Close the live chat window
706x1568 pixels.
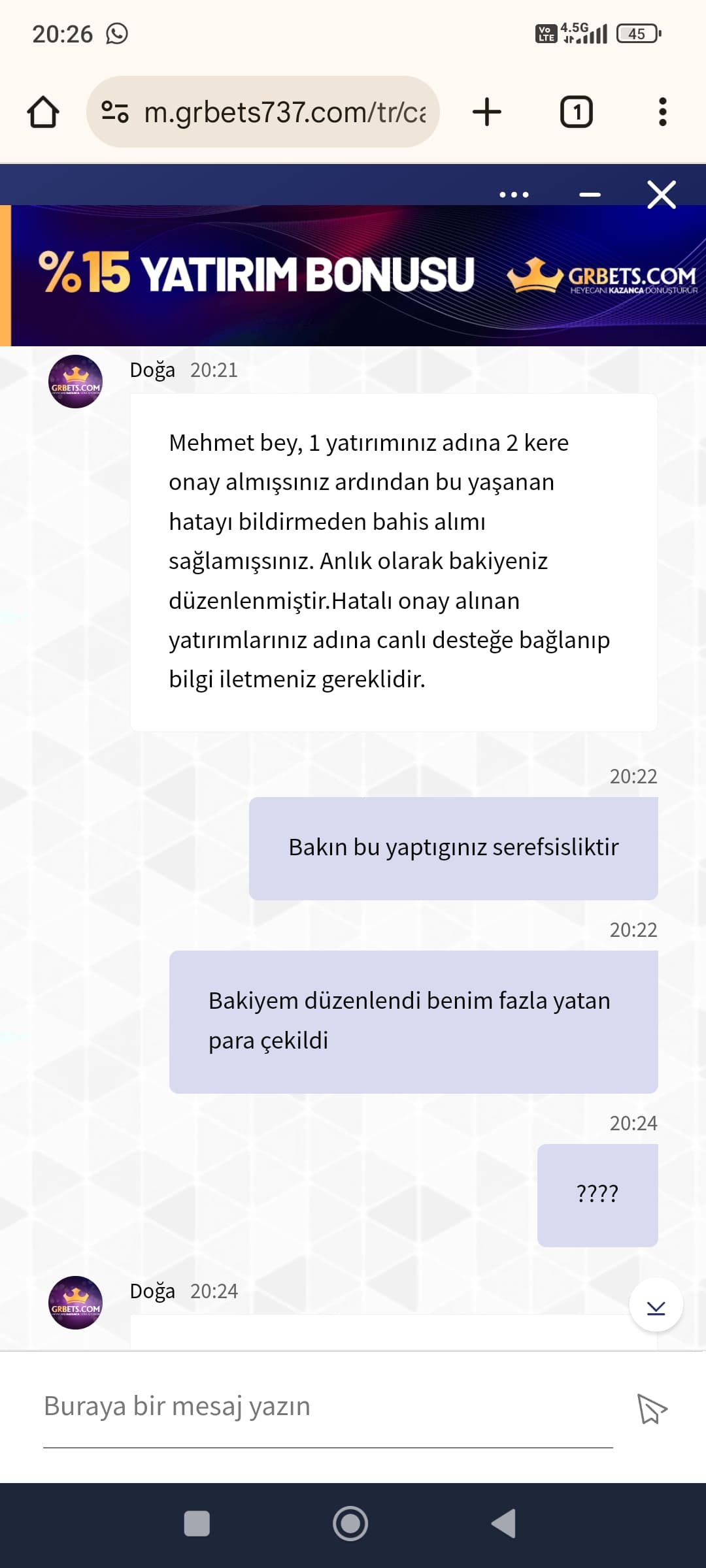click(662, 195)
